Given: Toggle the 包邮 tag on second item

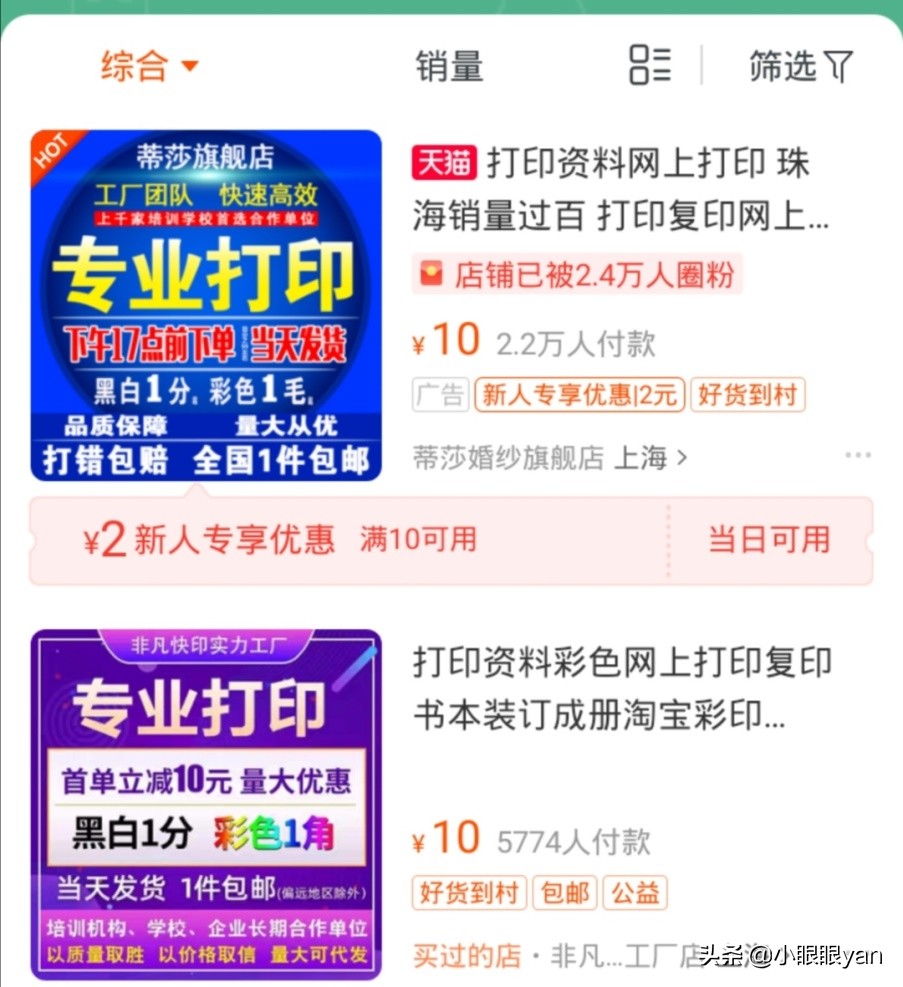Looking at the screenshot, I should [x=566, y=893].
